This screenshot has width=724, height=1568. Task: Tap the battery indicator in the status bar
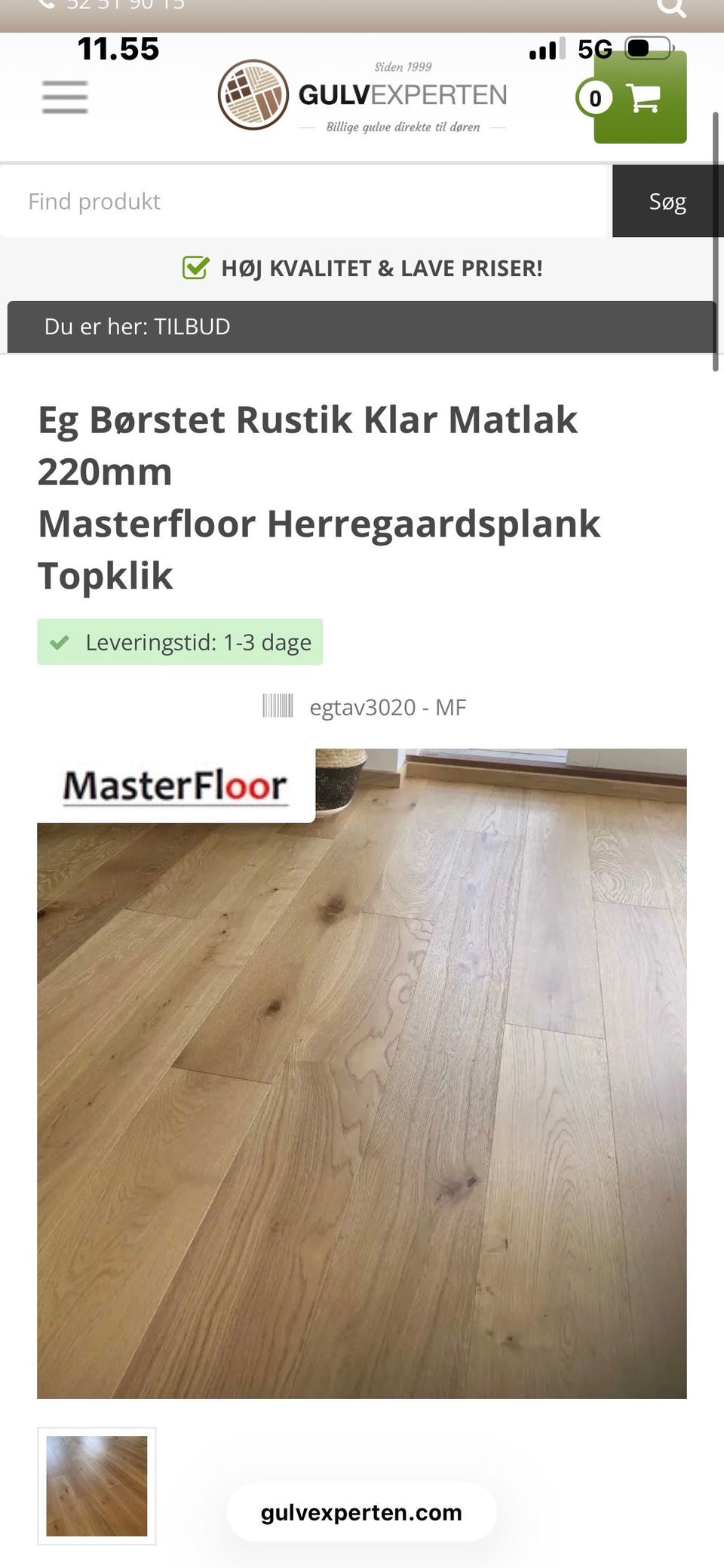click(x=646, y=48)
